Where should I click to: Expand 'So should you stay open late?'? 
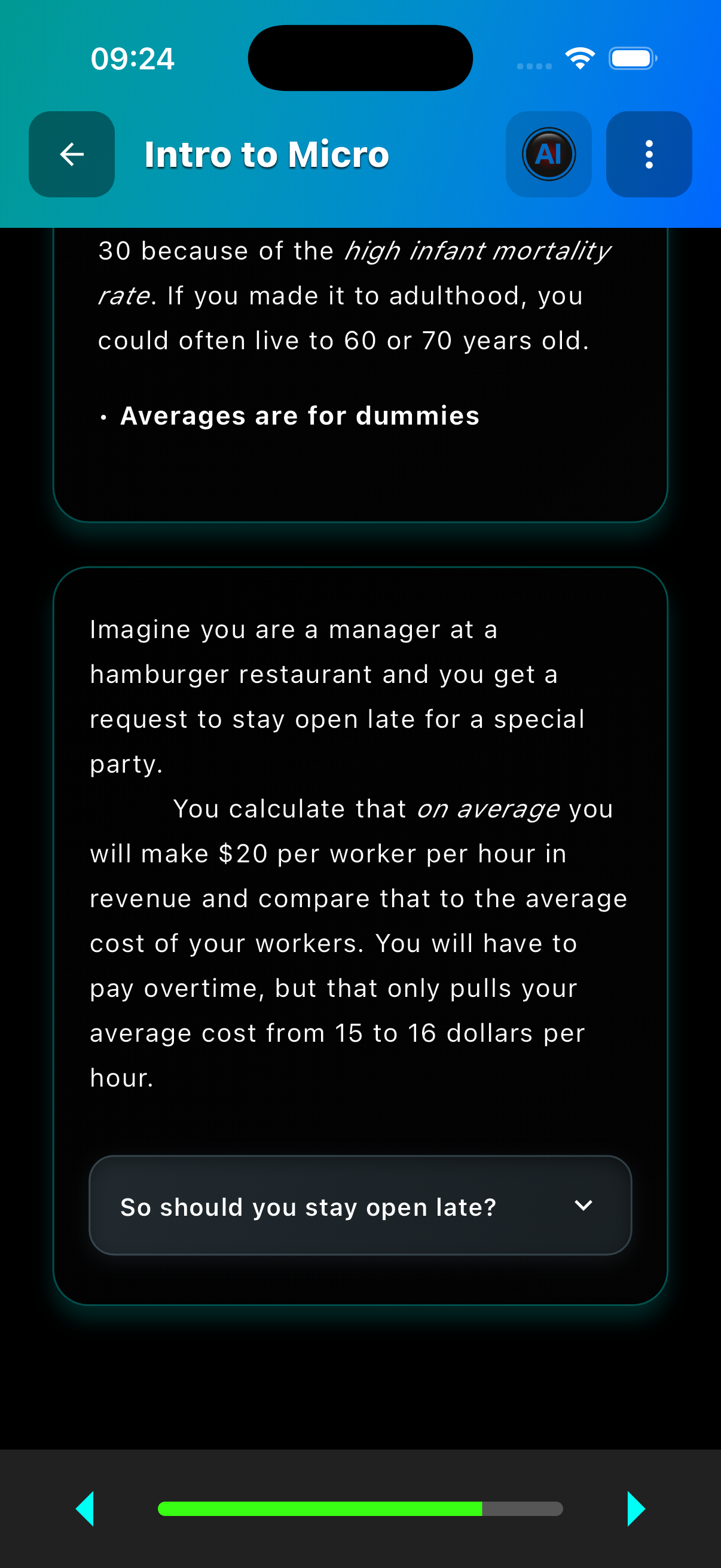coord(360,1206)
